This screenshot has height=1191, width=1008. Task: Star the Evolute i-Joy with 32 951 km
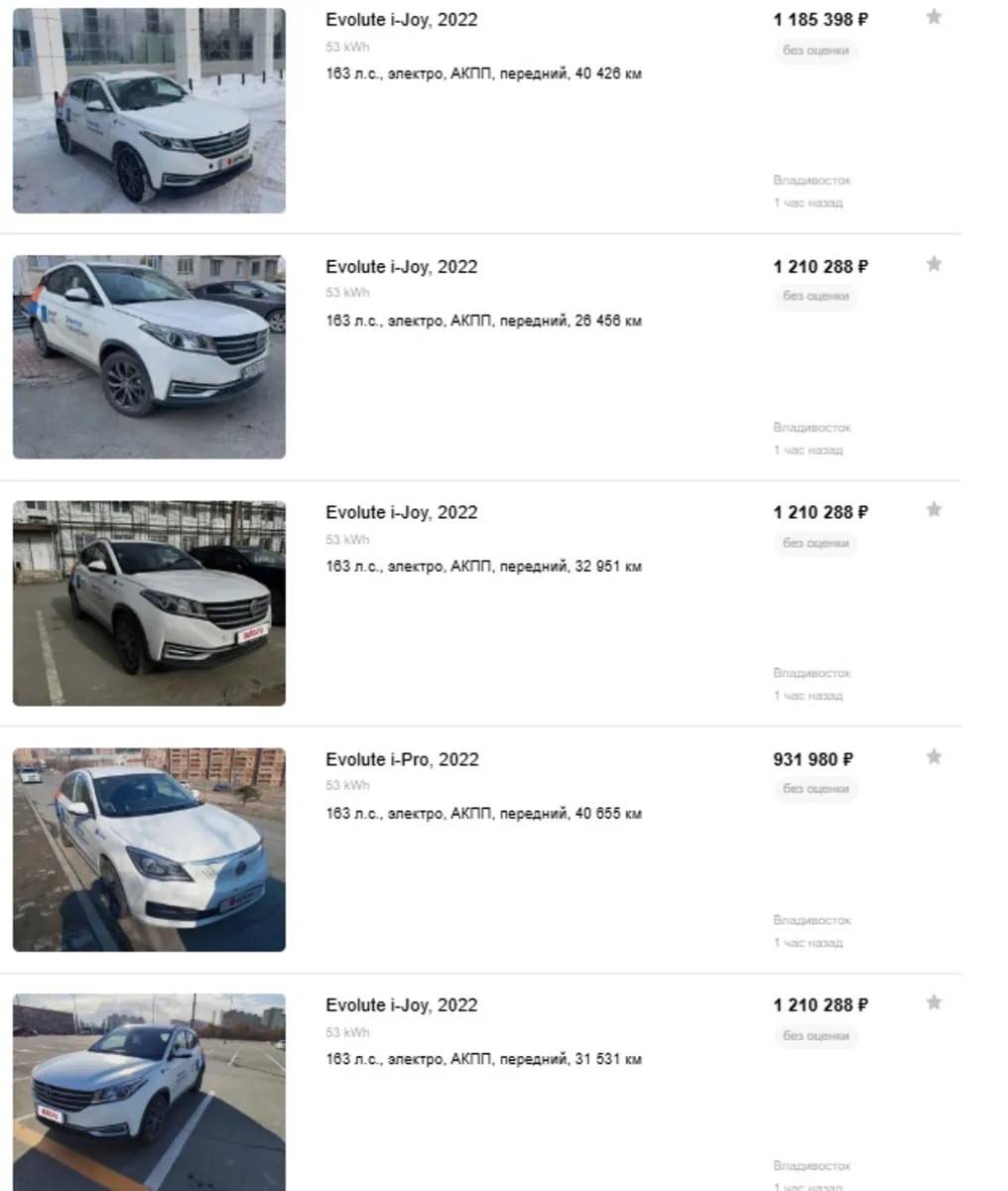pos(934,510)
